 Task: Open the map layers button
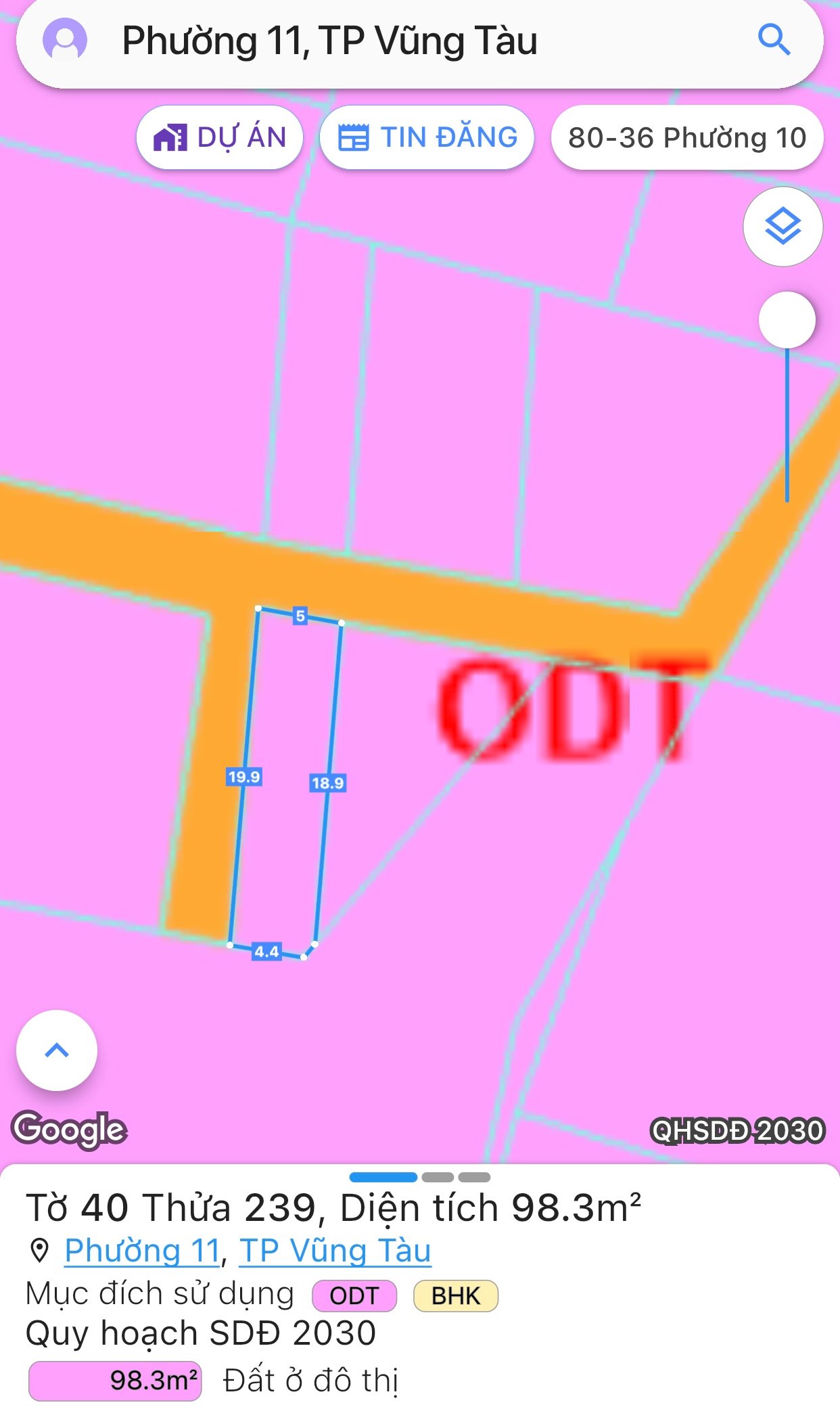783,227
